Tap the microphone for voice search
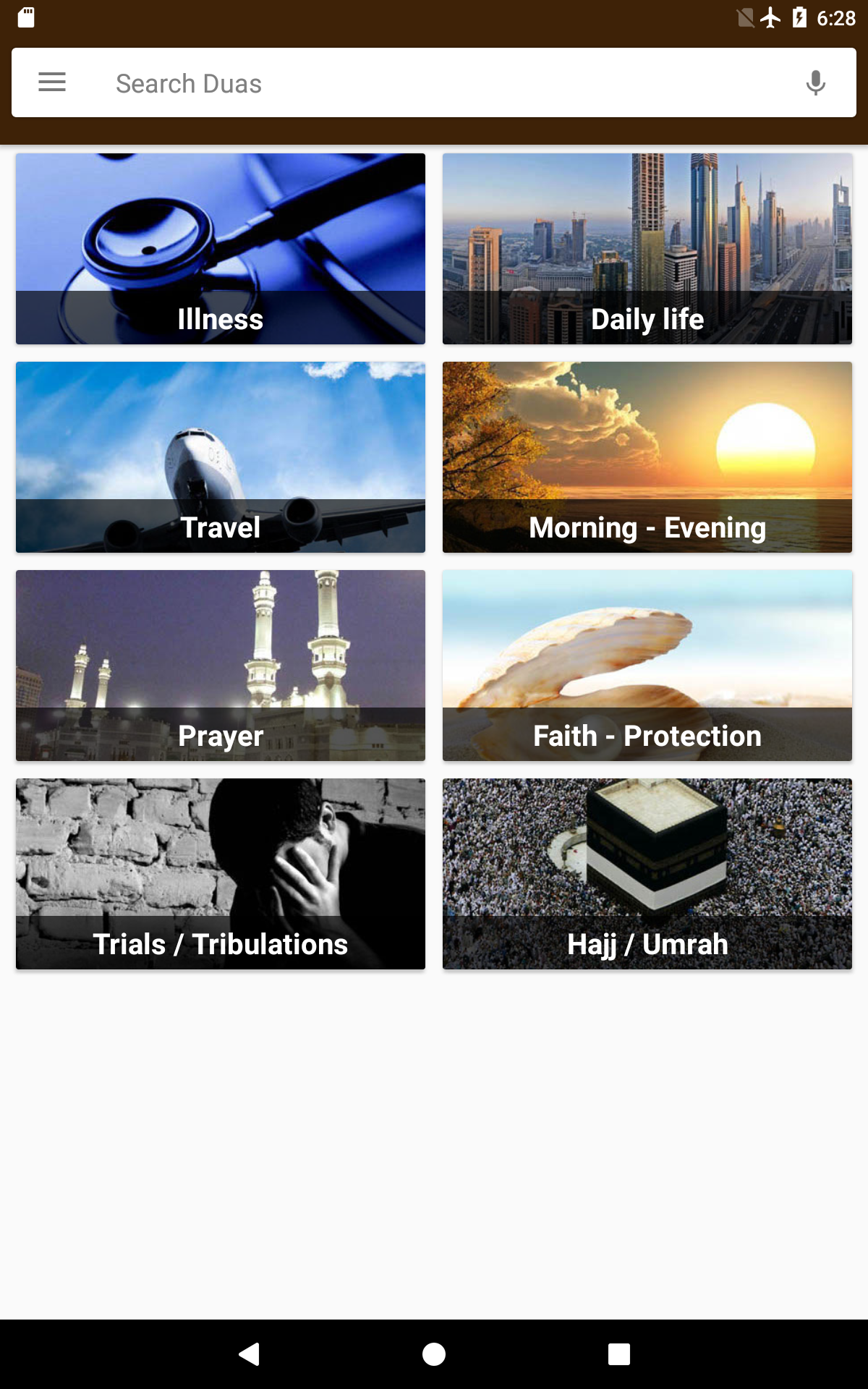The height and width of the screenshot is (1389, 868). click(x=815, y=82)
